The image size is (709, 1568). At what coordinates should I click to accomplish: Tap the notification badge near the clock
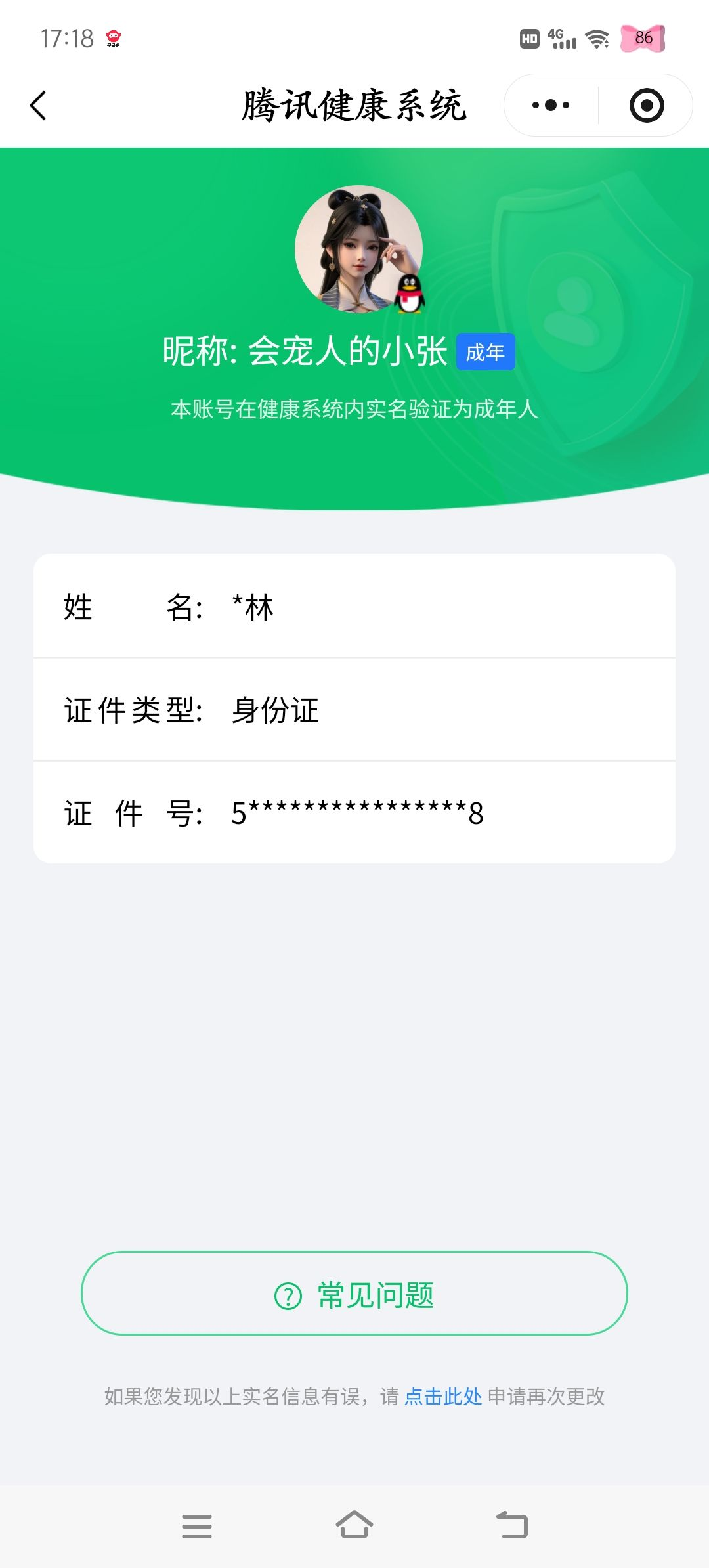[x=114, y=37]
